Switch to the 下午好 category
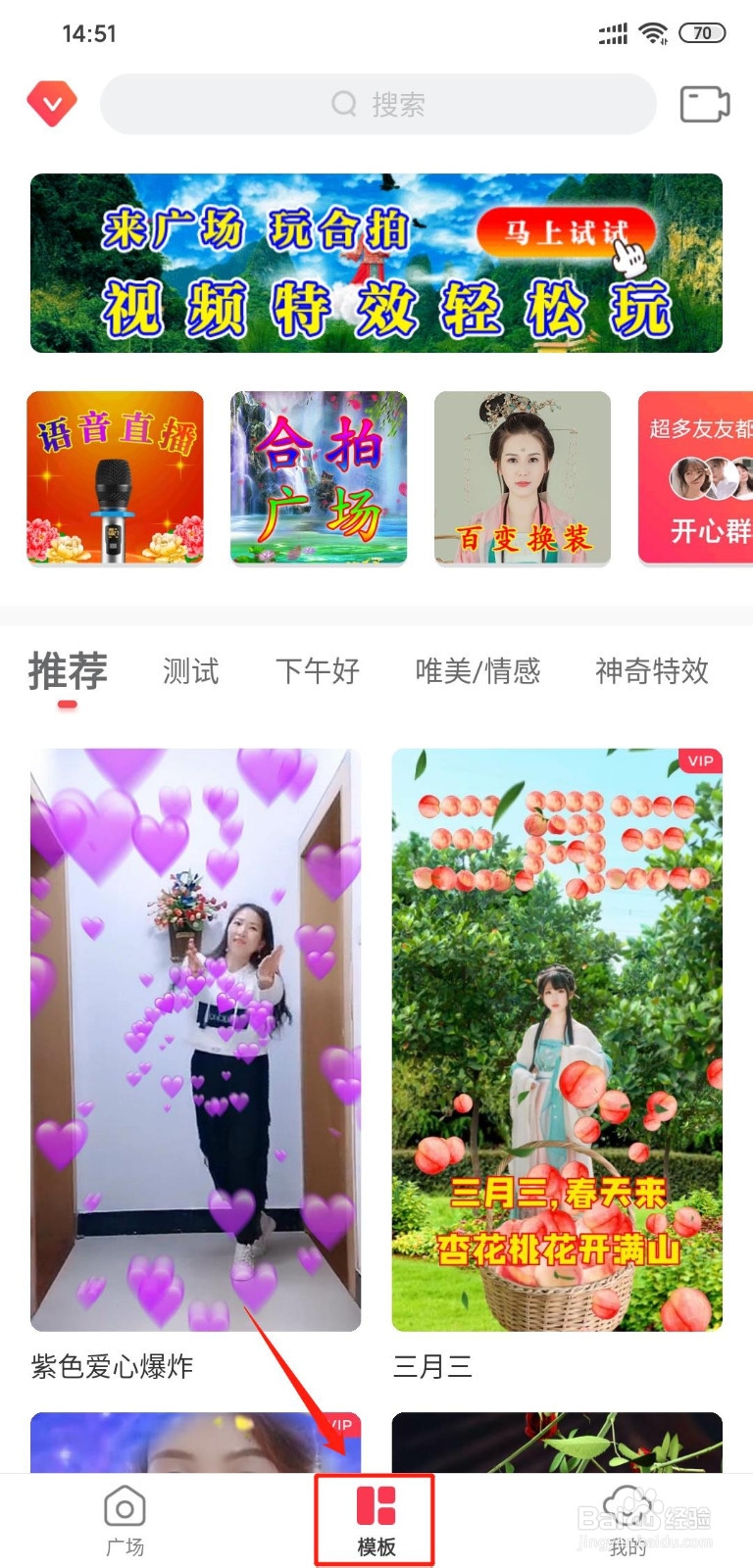The image size is (753, 1568). click(318, 670)
